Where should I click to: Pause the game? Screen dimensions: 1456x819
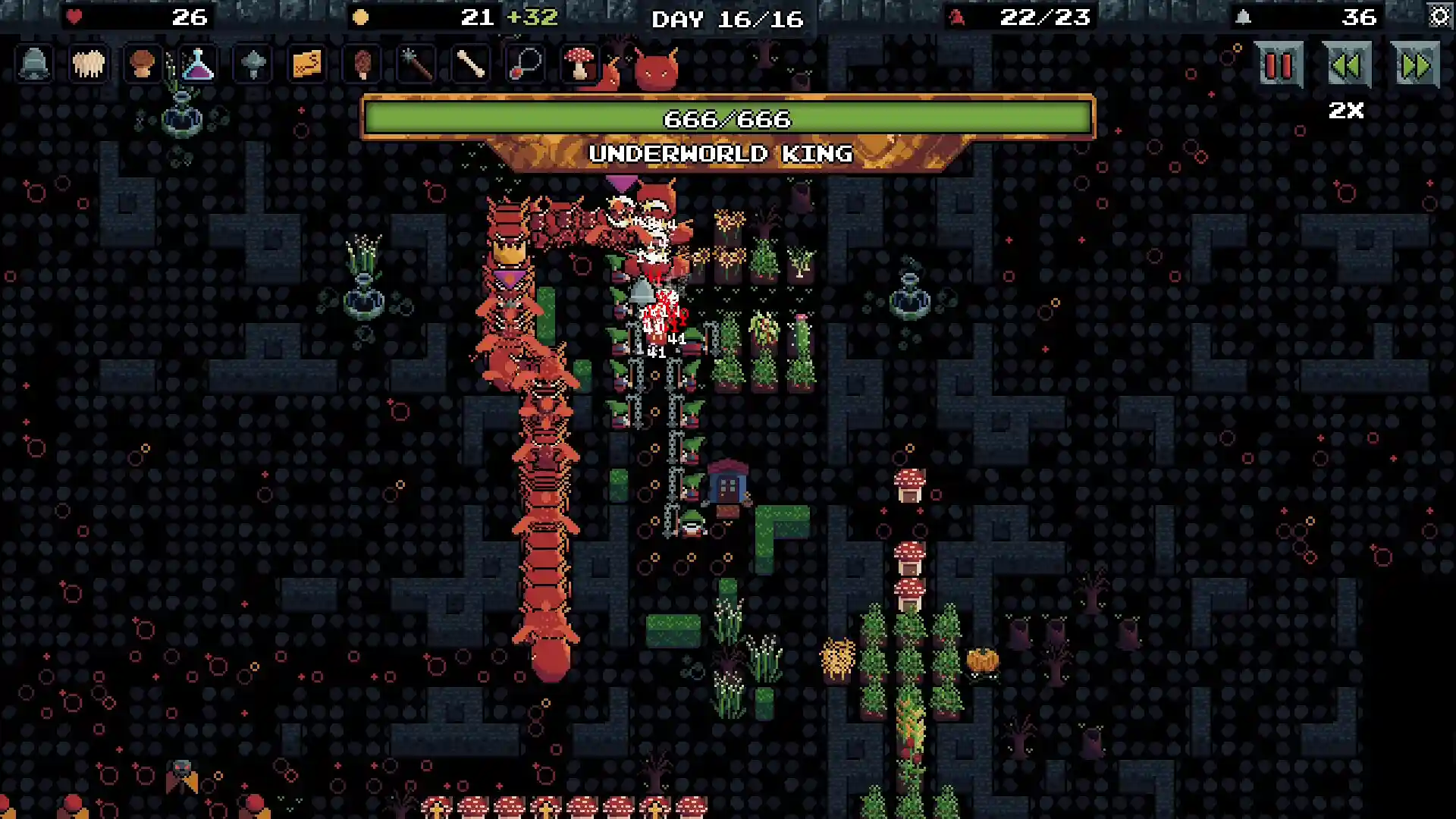point(1279,66)
